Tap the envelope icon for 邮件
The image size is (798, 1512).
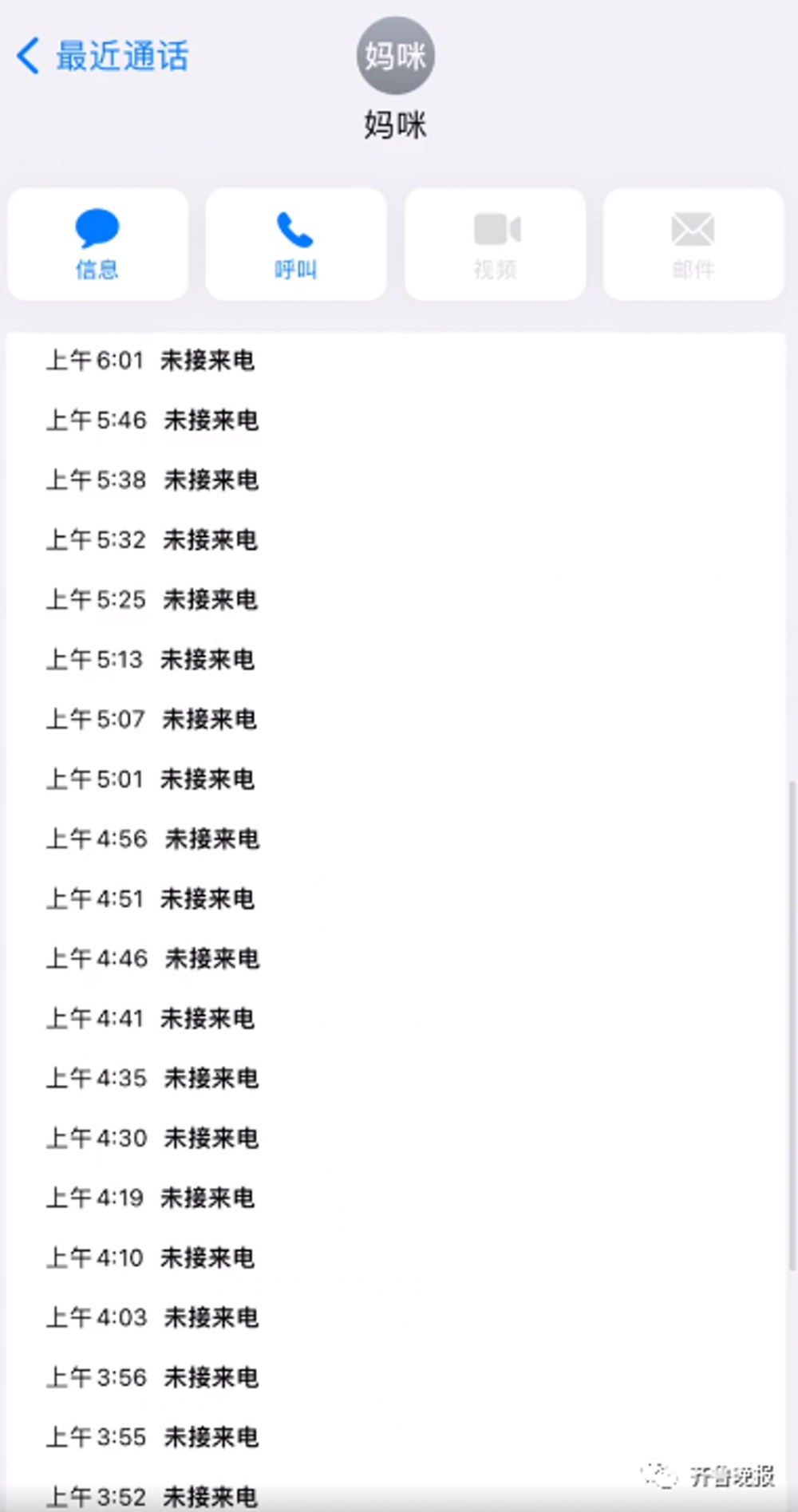[692, 230]
